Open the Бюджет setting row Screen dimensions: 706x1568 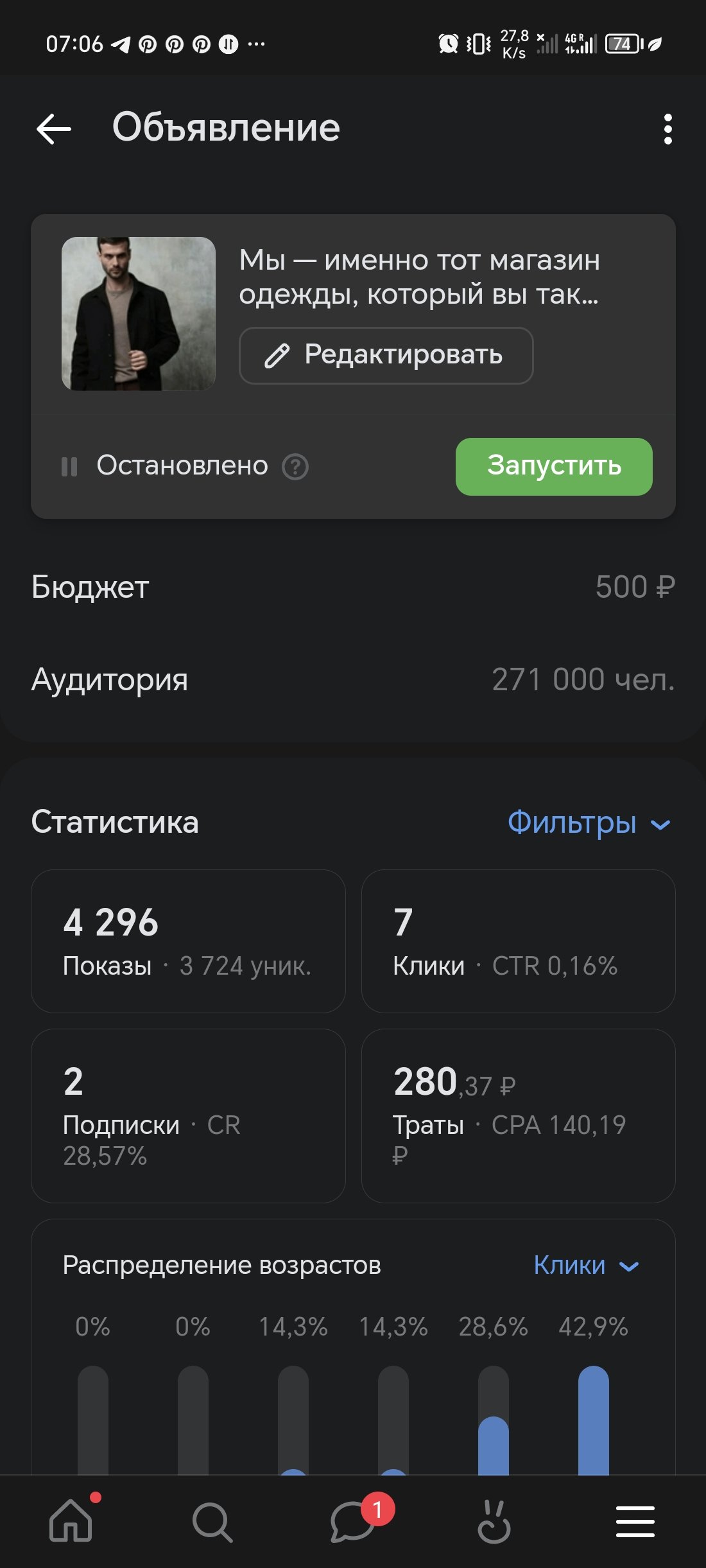353,587
